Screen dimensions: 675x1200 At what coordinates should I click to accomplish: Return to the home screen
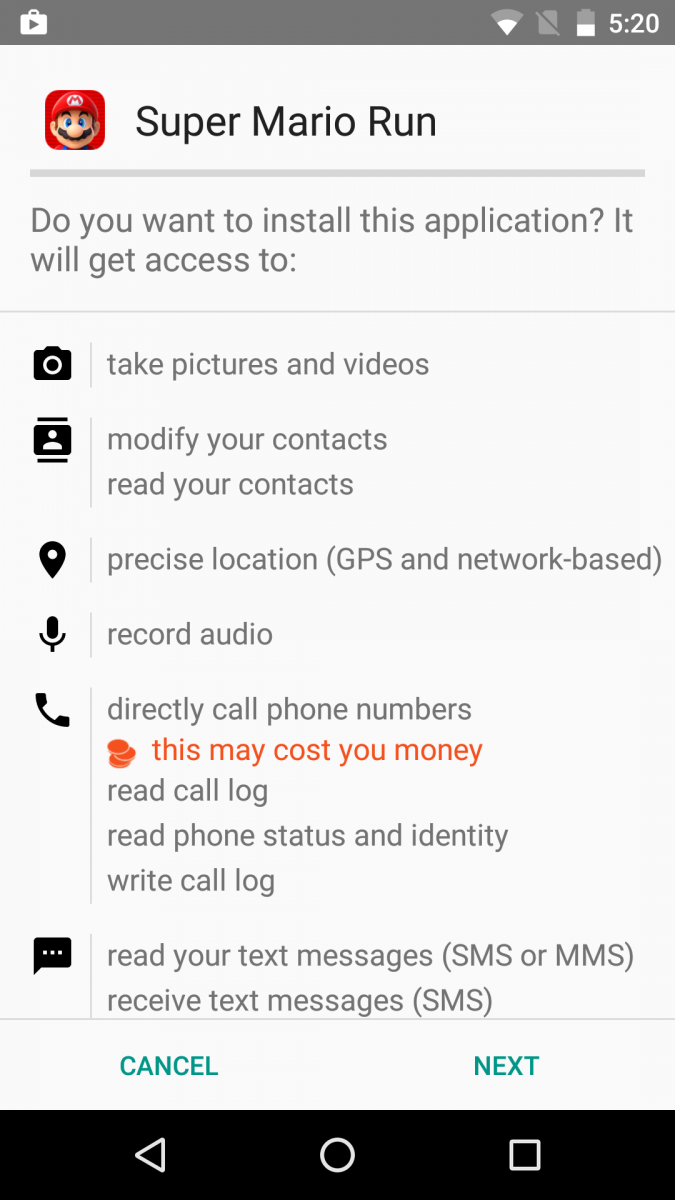pyautogui.click(x=337, y=1155)
